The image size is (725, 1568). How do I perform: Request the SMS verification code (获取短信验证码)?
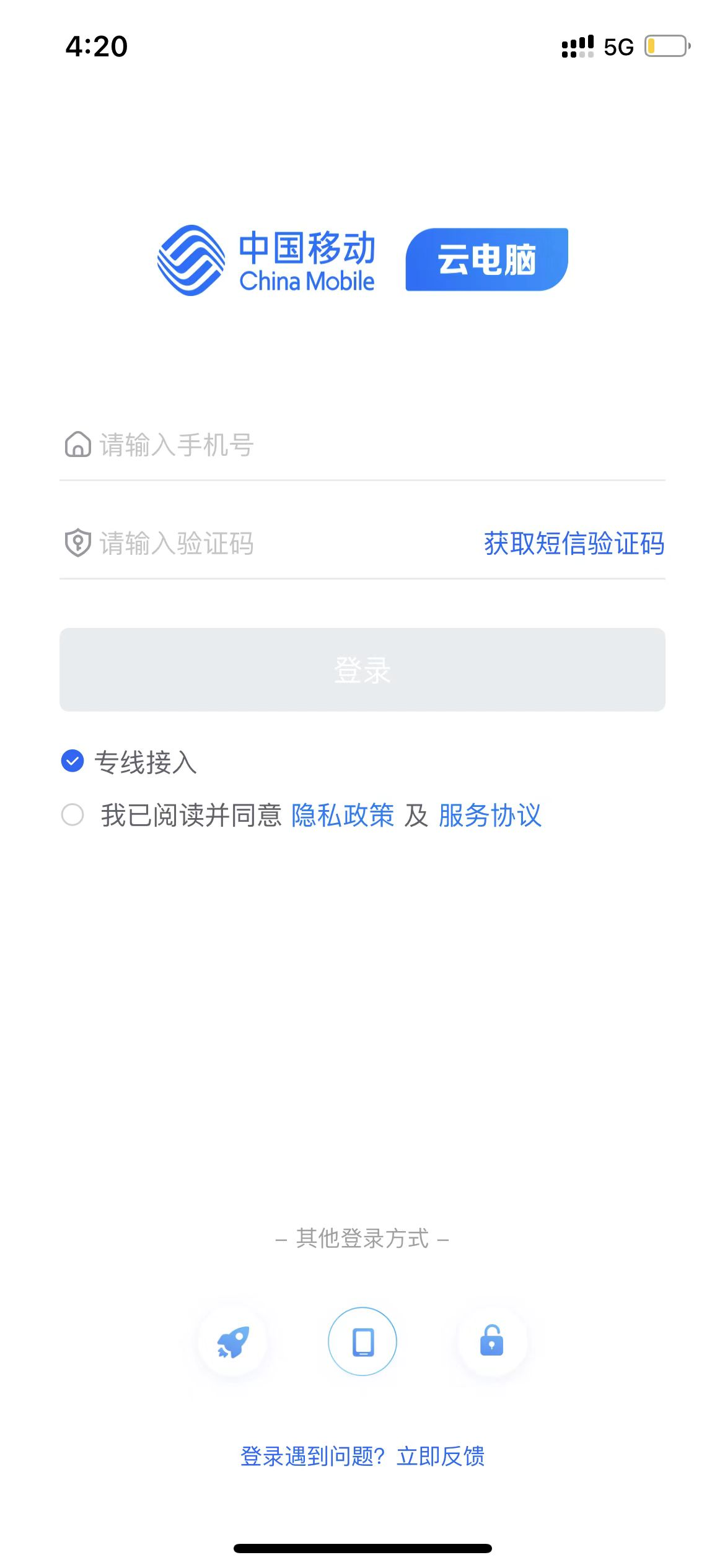[574, 543]
